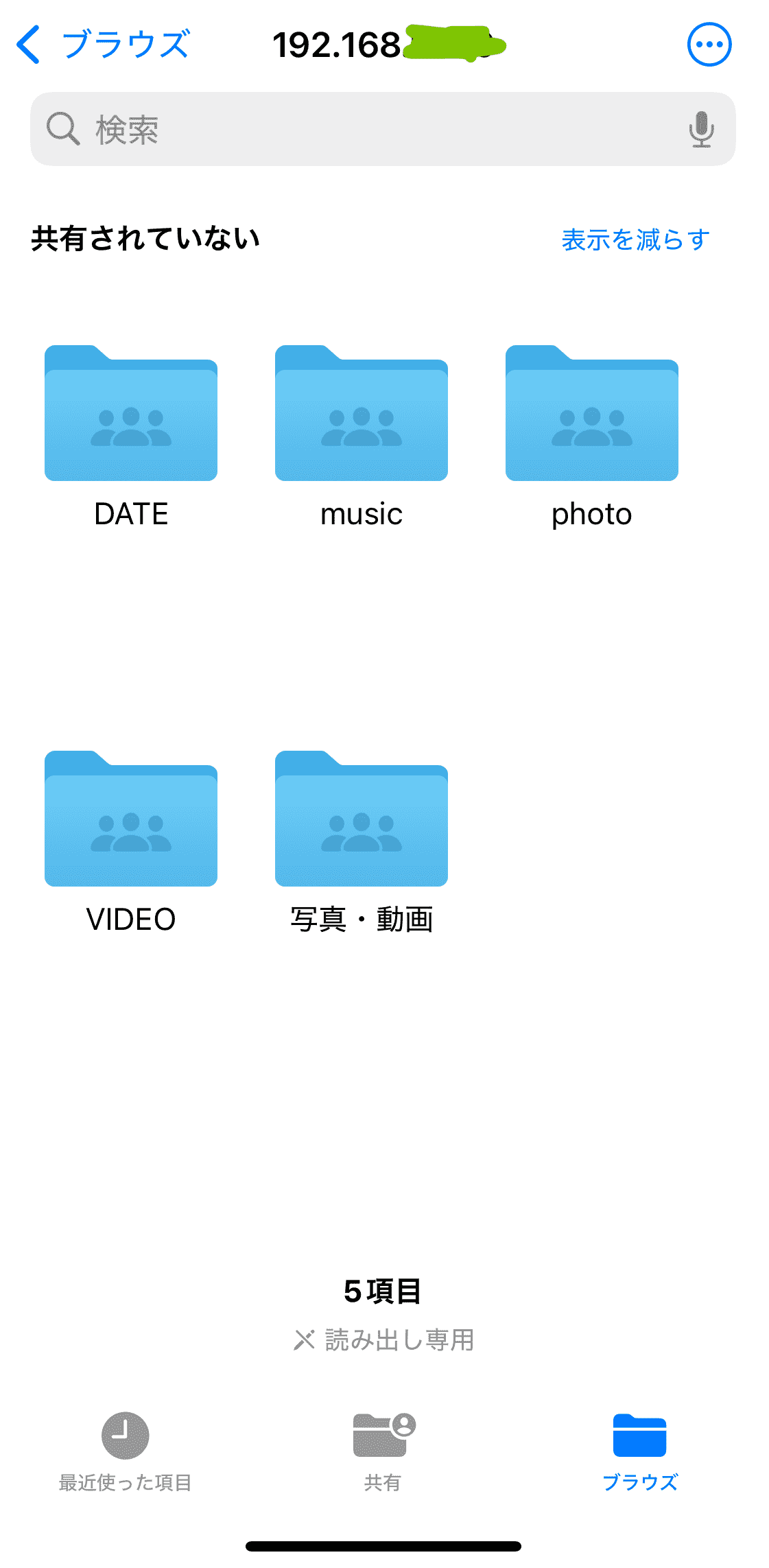Open the 写真・動画 folder
The height and width of the screenshot is (1568, 769).
(362, 819)
